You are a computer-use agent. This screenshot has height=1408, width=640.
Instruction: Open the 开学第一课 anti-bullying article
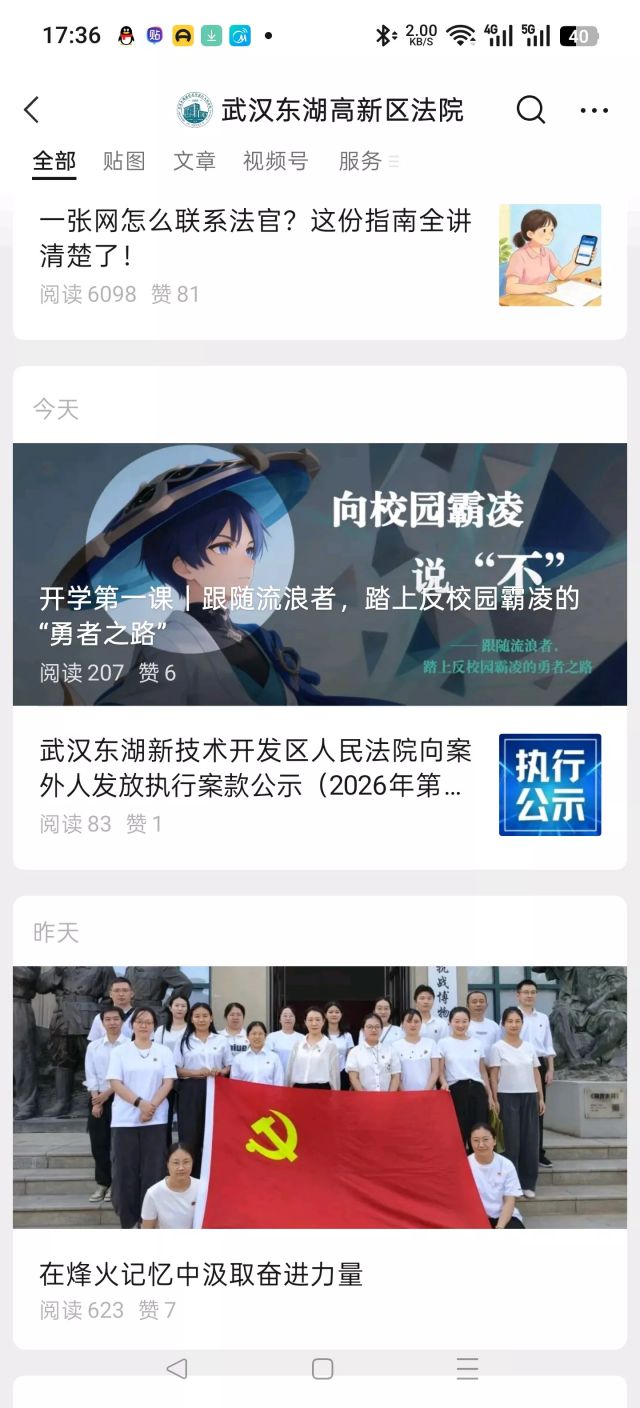pyautogui.click(x=320, y=574)
